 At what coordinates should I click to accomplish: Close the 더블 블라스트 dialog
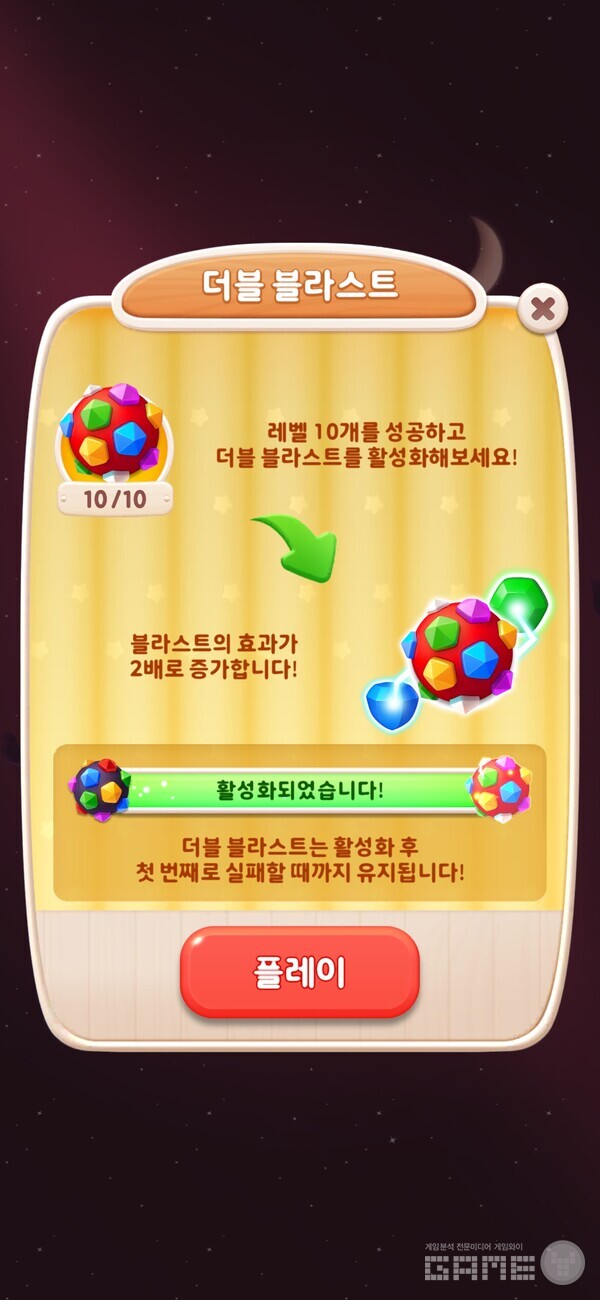pyautogui.click(x=542, y=309)
